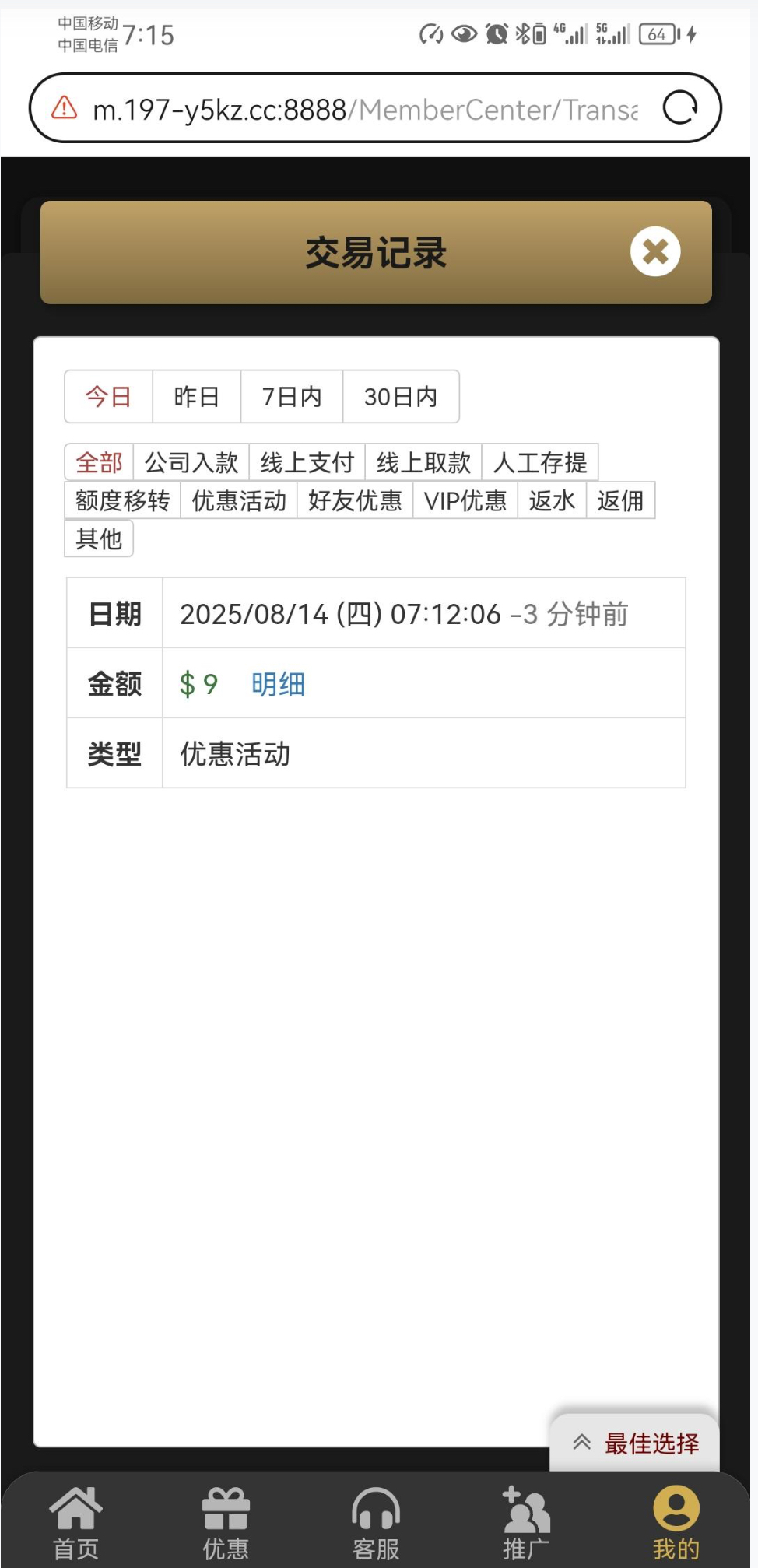The height and width of the screenshot is (1568, 758).
Task: Go to the 首页 tab
Action: point(75,1523)
